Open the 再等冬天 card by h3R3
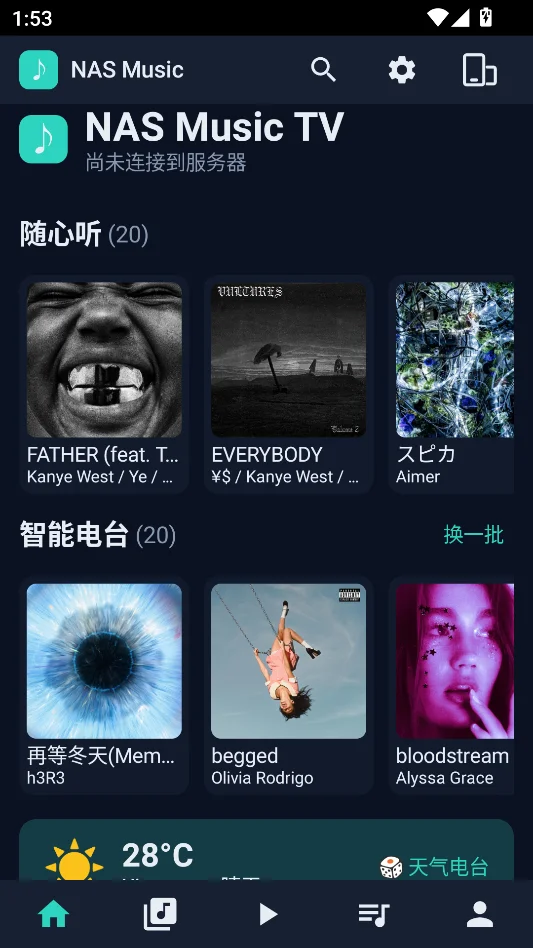This screenshot has height=948, width=533. (x=104, y=686)
